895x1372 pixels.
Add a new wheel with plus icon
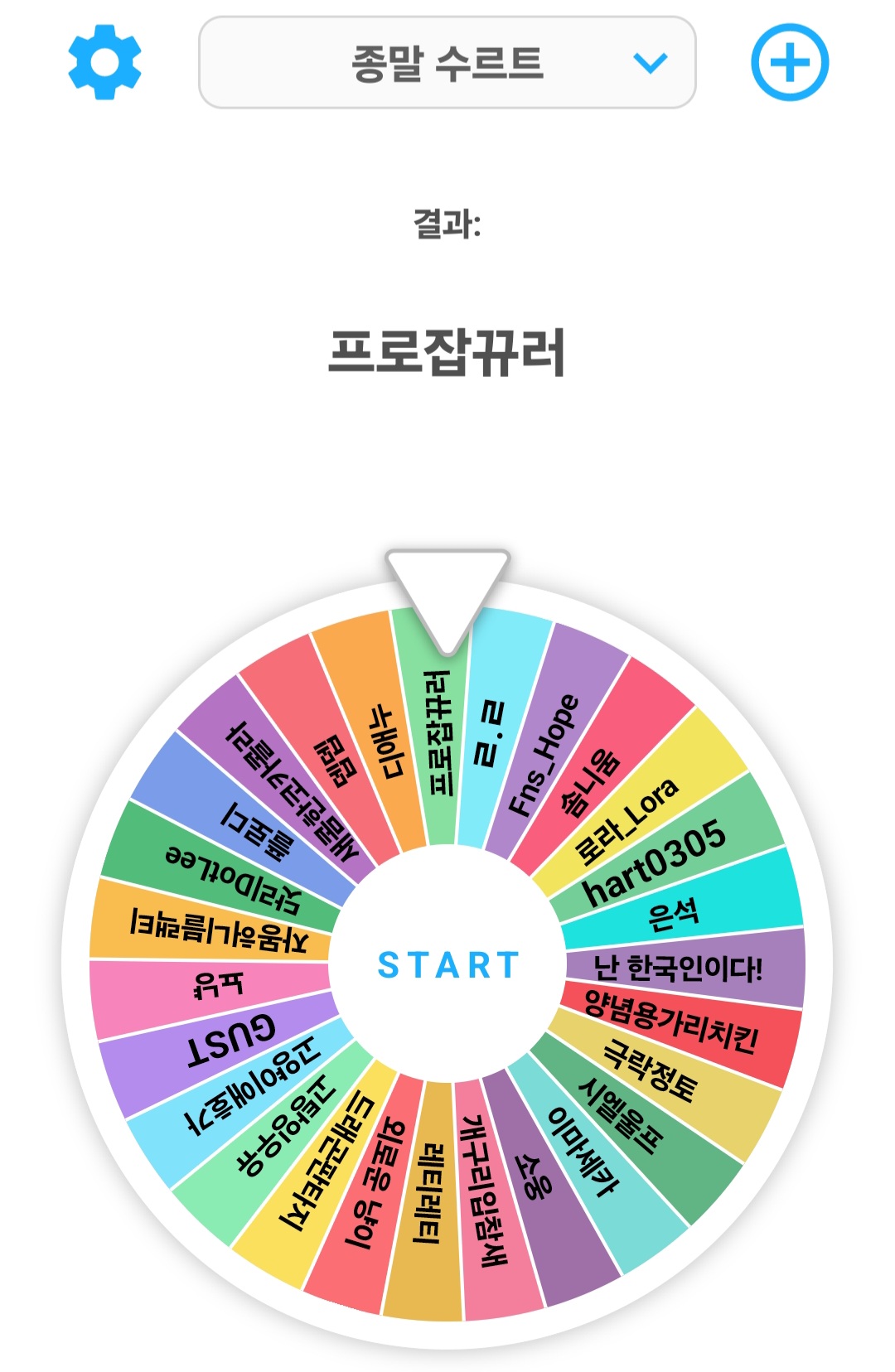(x=789, y=62)
